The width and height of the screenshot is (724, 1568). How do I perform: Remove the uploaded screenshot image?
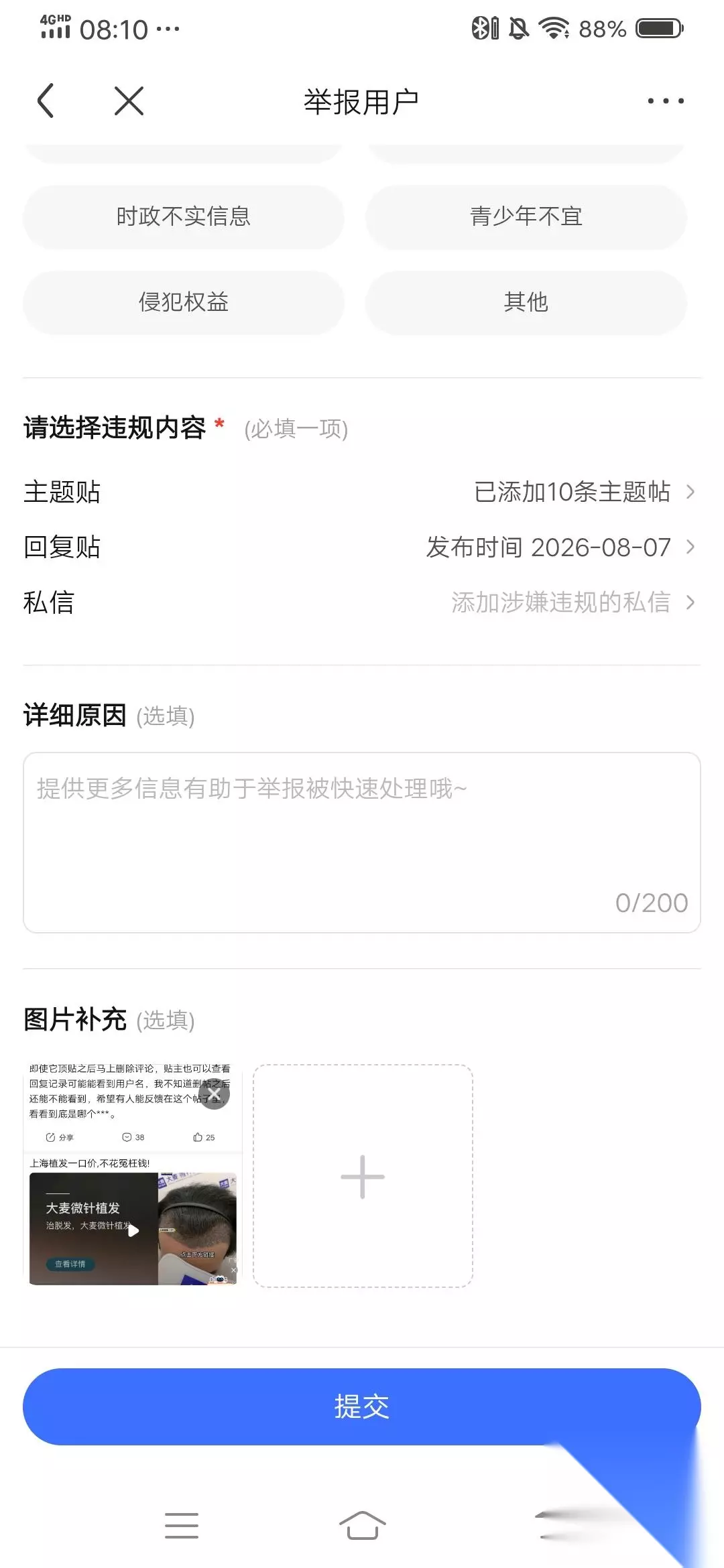[215, 1094]
